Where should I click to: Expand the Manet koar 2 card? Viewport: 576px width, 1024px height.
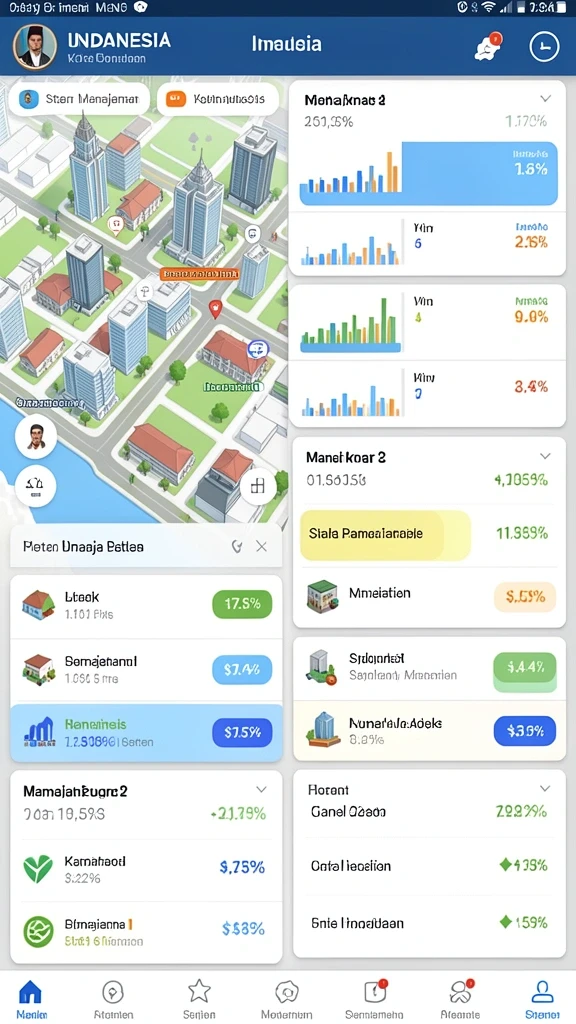click(545, 456)
